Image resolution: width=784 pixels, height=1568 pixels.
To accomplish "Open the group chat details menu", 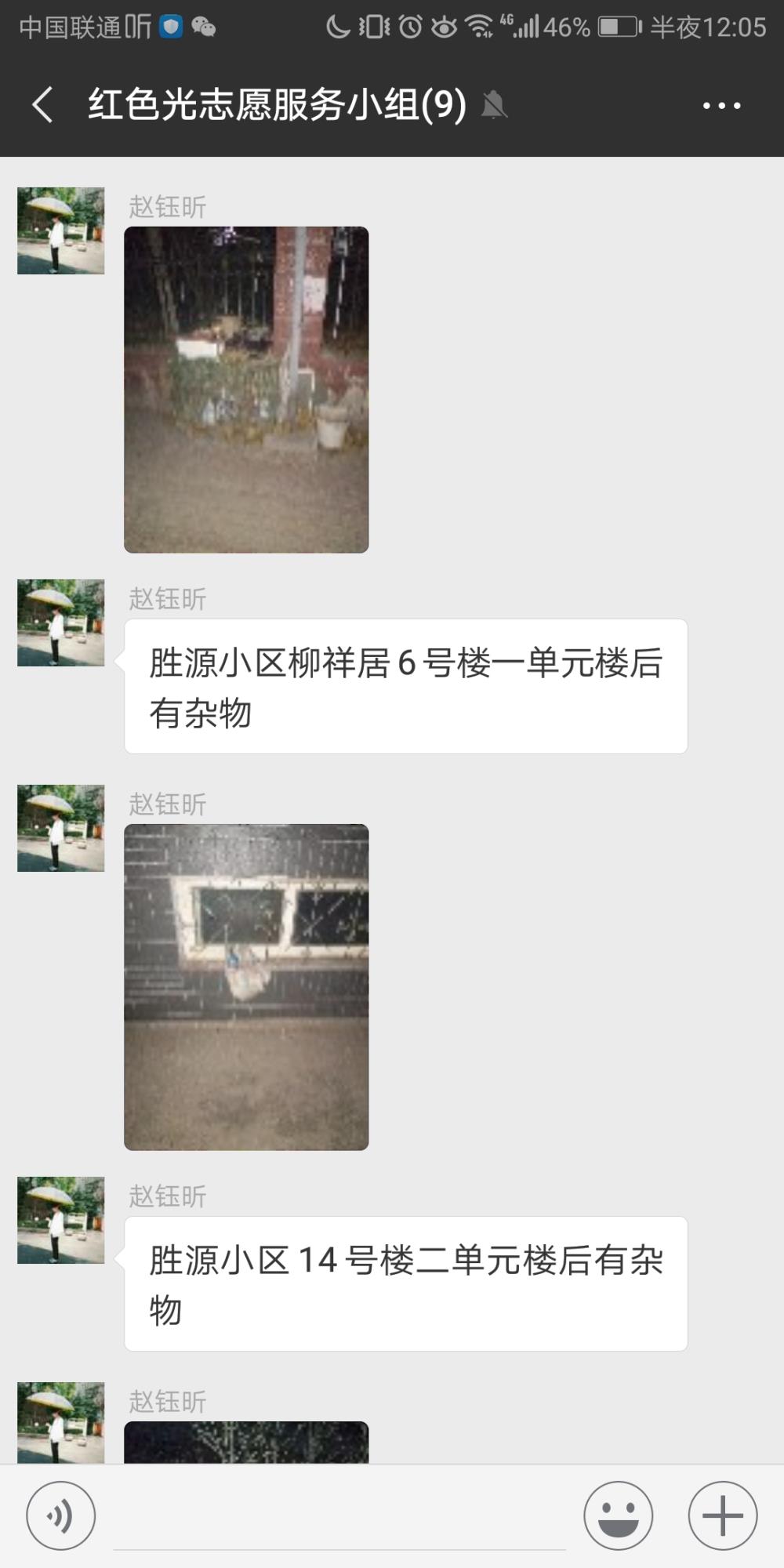I will pos(721,105).
